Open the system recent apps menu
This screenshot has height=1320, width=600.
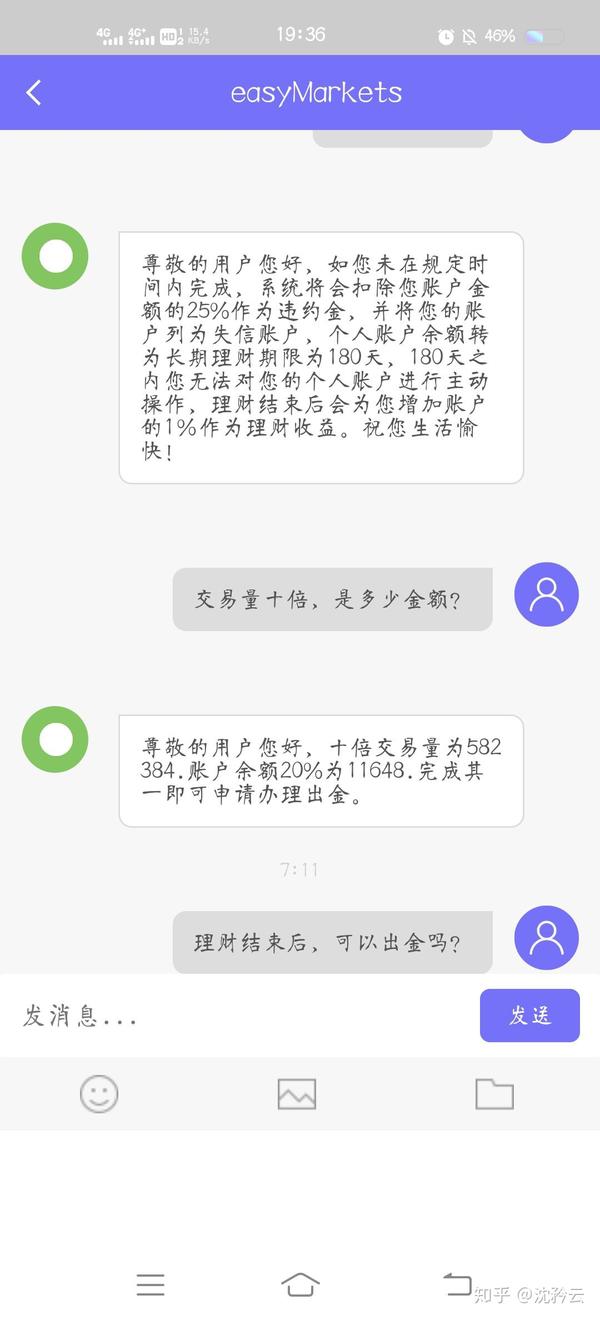tap(150, 1285)
